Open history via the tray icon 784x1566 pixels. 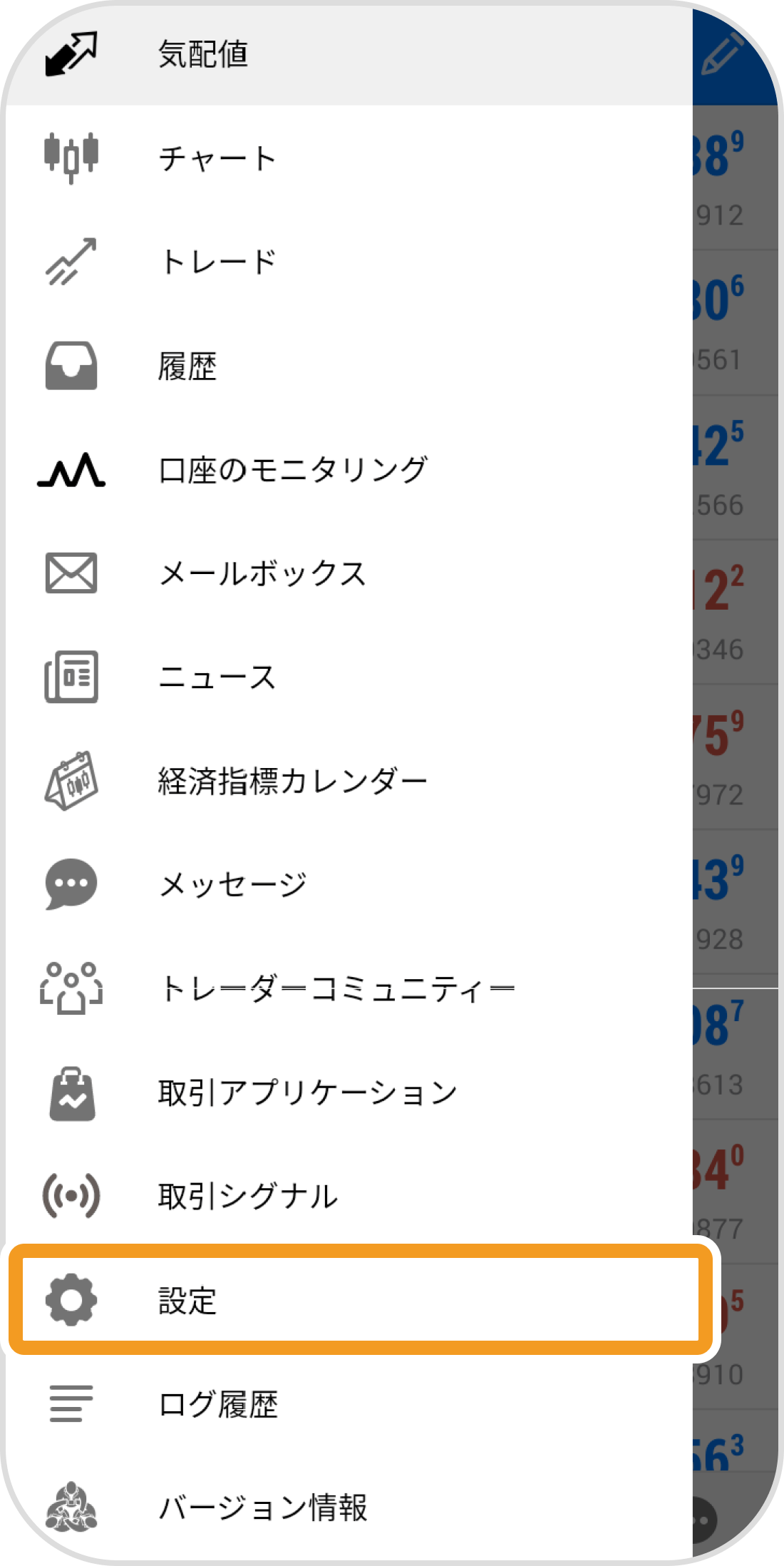coord(71,366)
